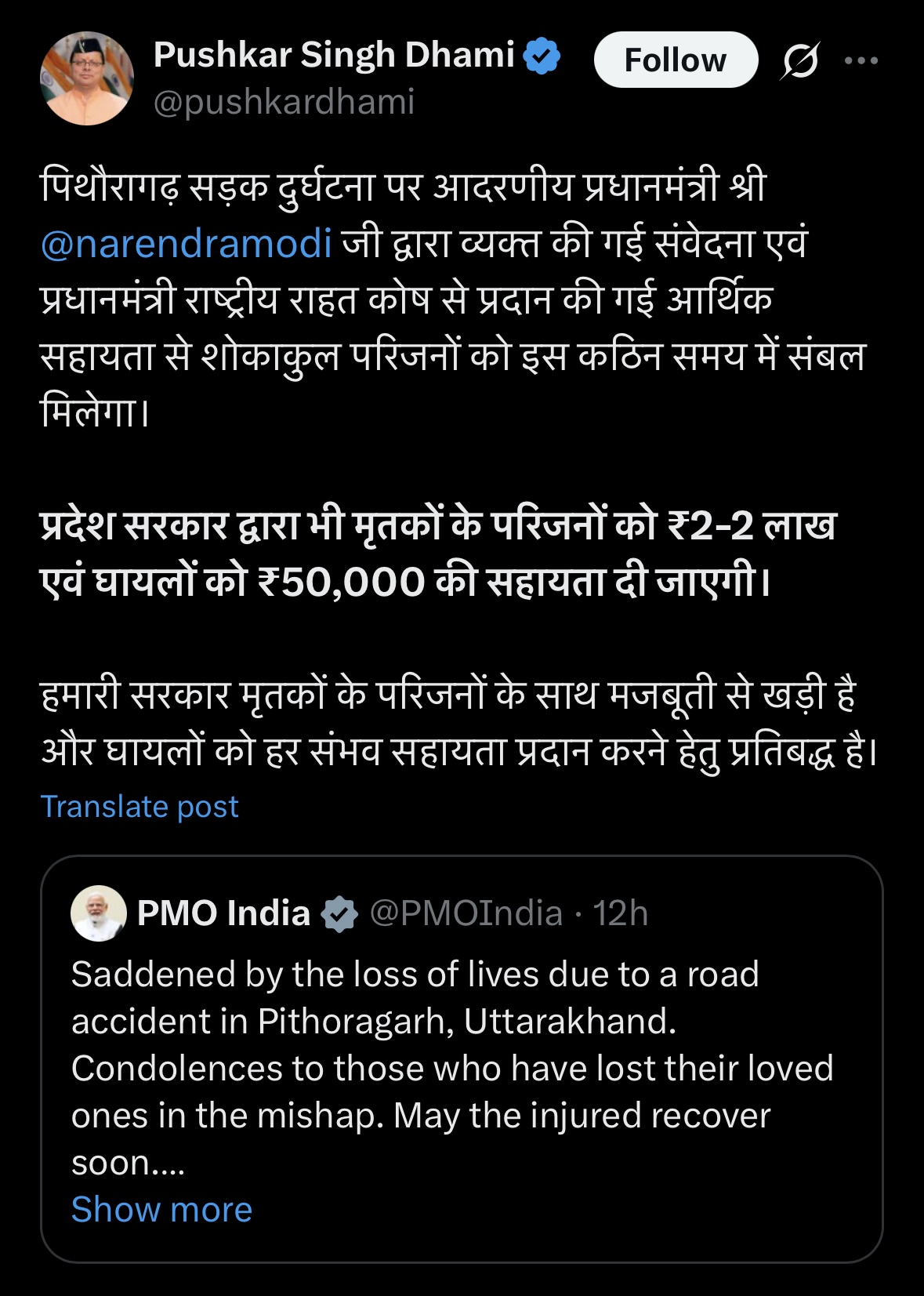Open Pushkar Singh Dhami's profile picture
924x1296 pixels.
coord(86,78)
